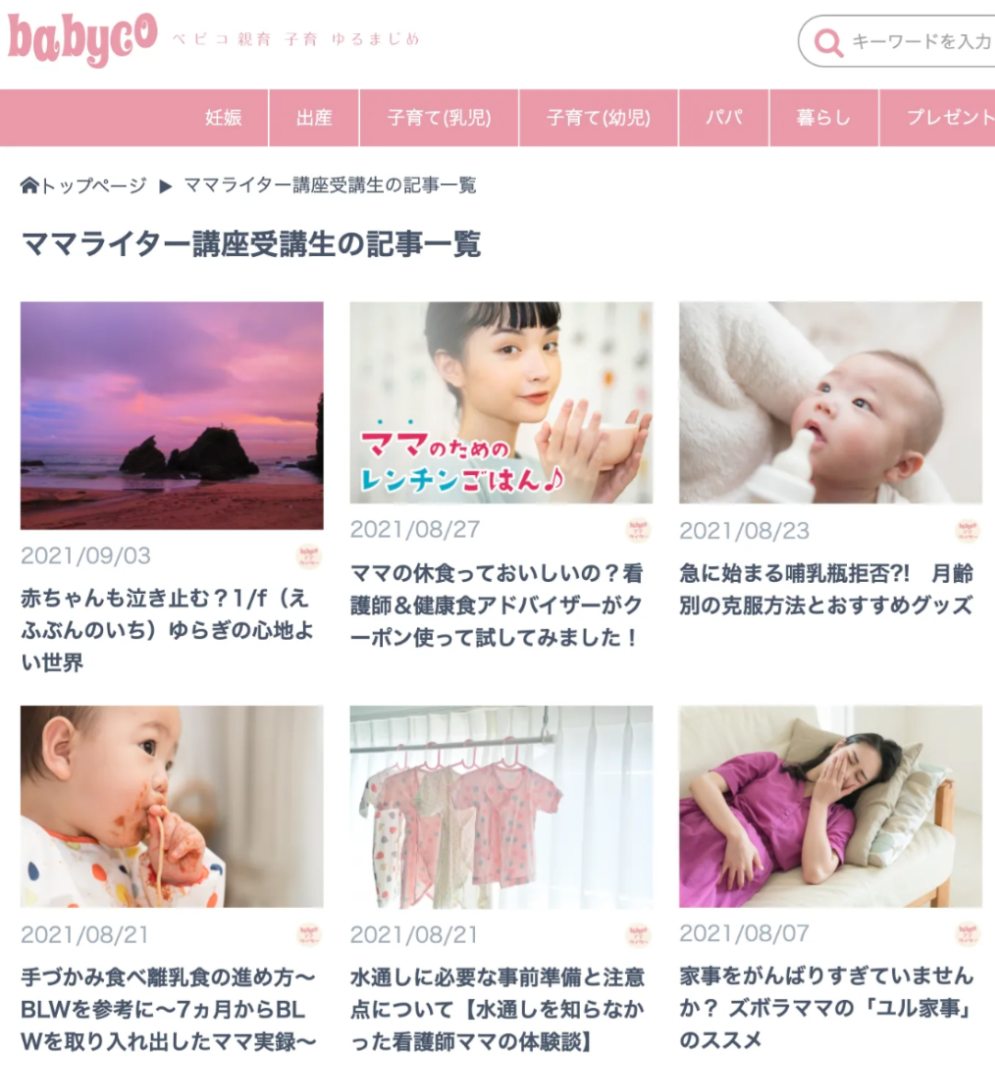Switch to the 妊娠 category

pyautogui.click(x=223, y=118)
